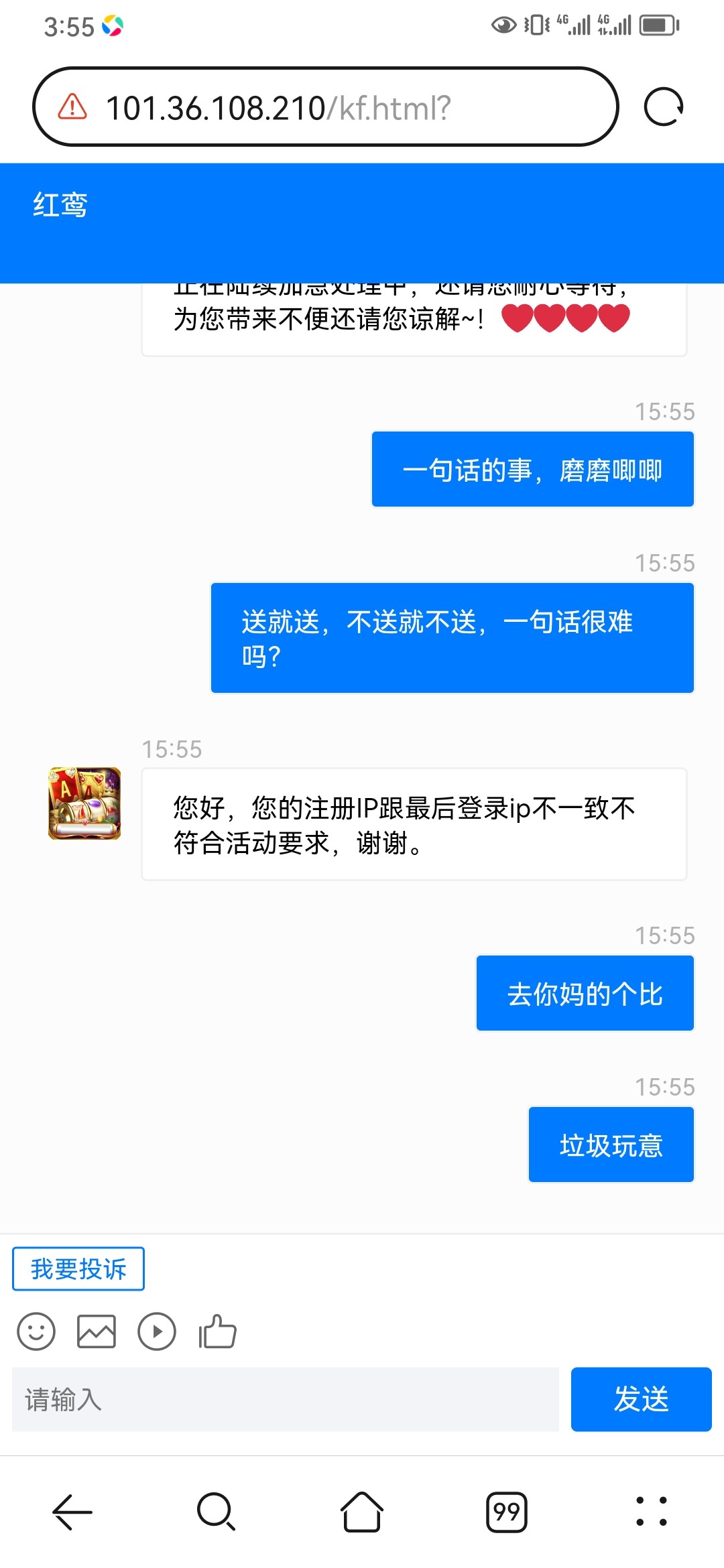The height and width of the screenshot is (1568, 724).
Task: Open the browser four-dot menu
Action: (651, 1512)
